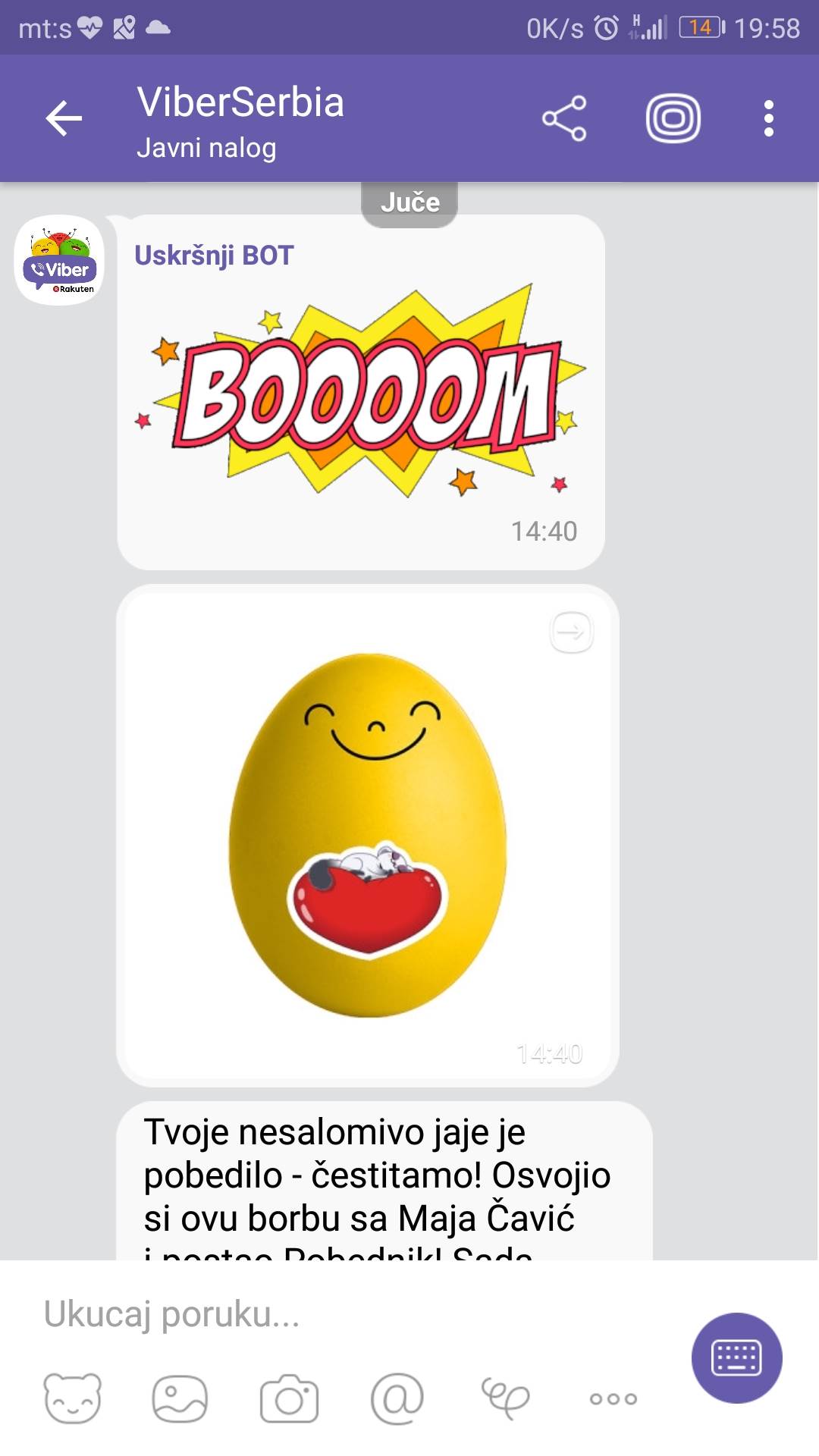Screen dimensions: 819x1456
Task: View the yellow egg image
Action: tap(368, 834)
